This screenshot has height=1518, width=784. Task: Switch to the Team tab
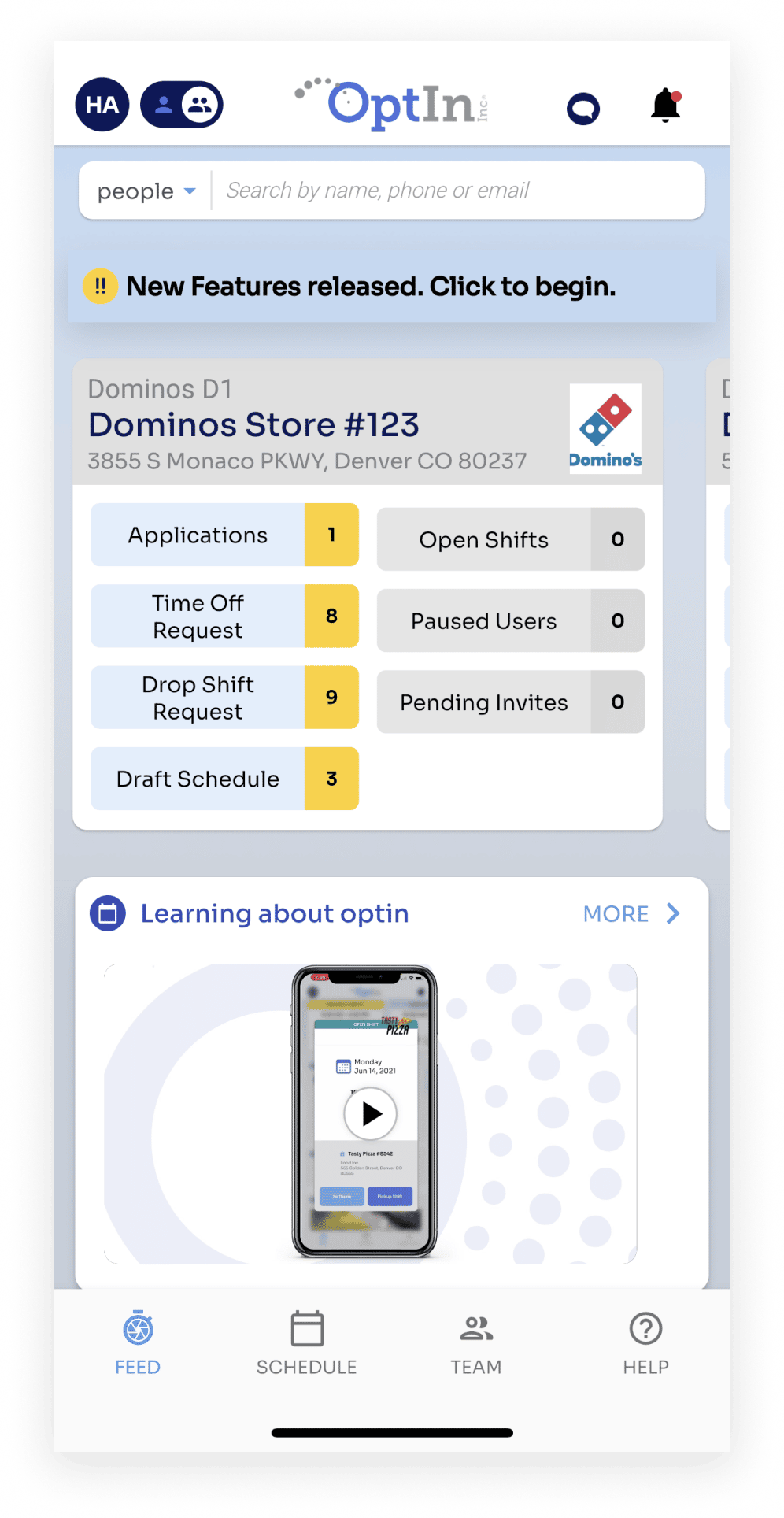(476, 1343)
